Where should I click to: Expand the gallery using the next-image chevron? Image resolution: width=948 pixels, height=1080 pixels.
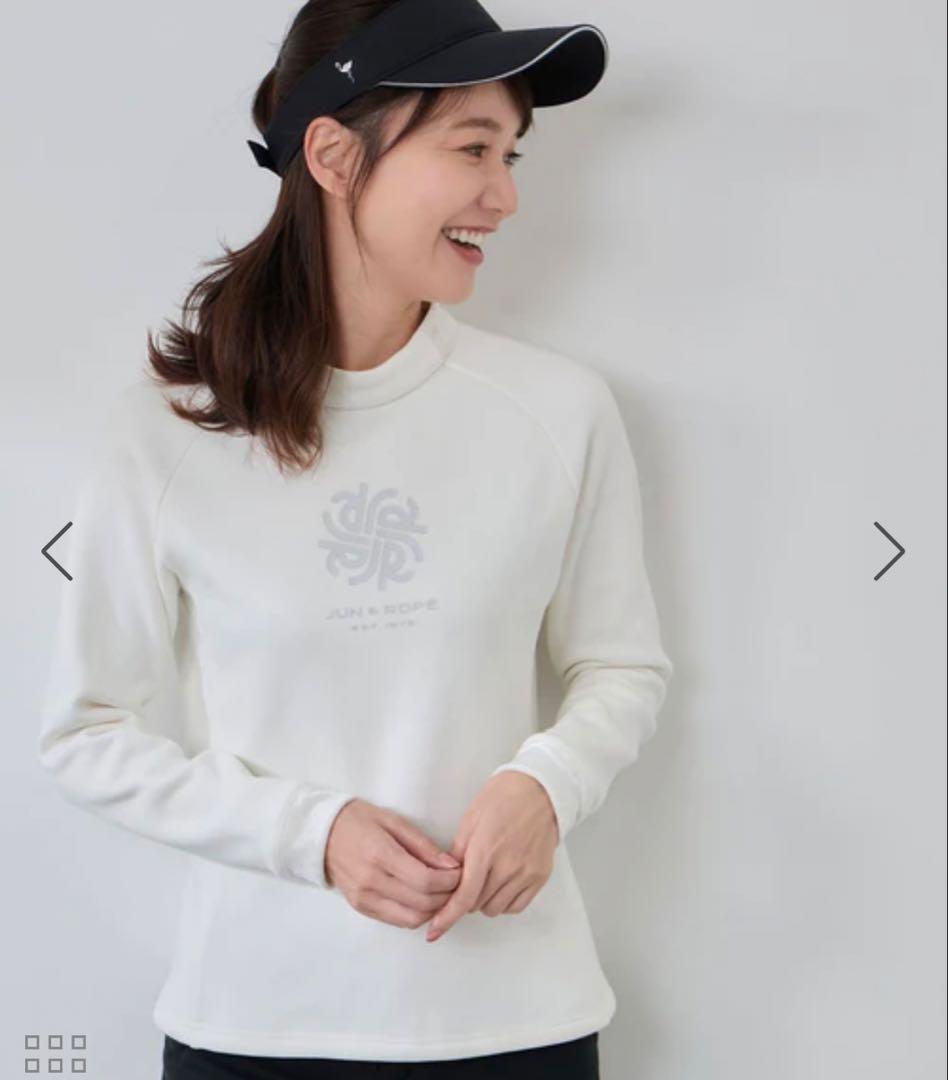[888, 551]
